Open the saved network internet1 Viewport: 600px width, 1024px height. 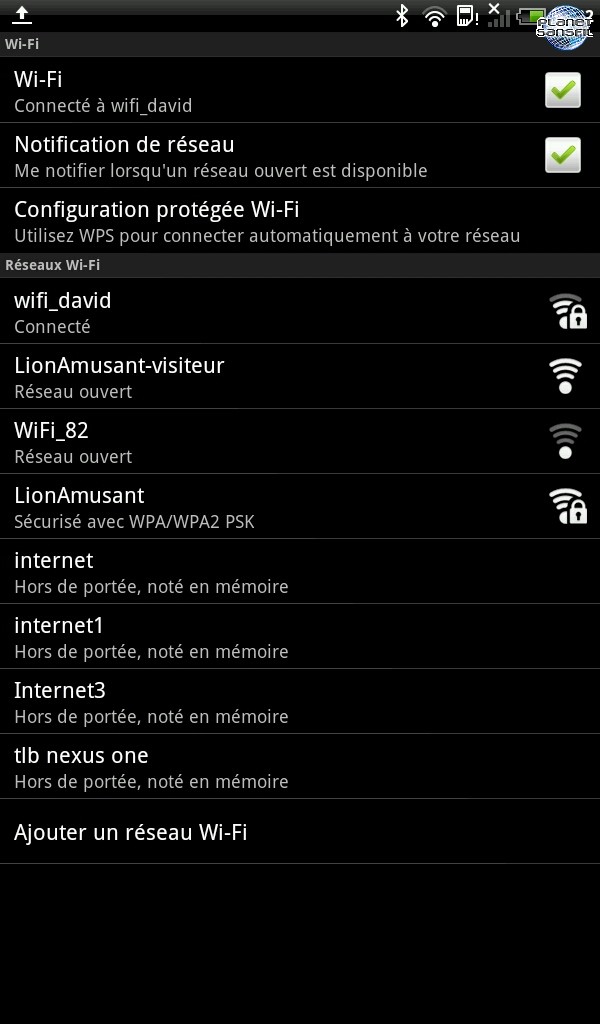(x=300, y=636)
